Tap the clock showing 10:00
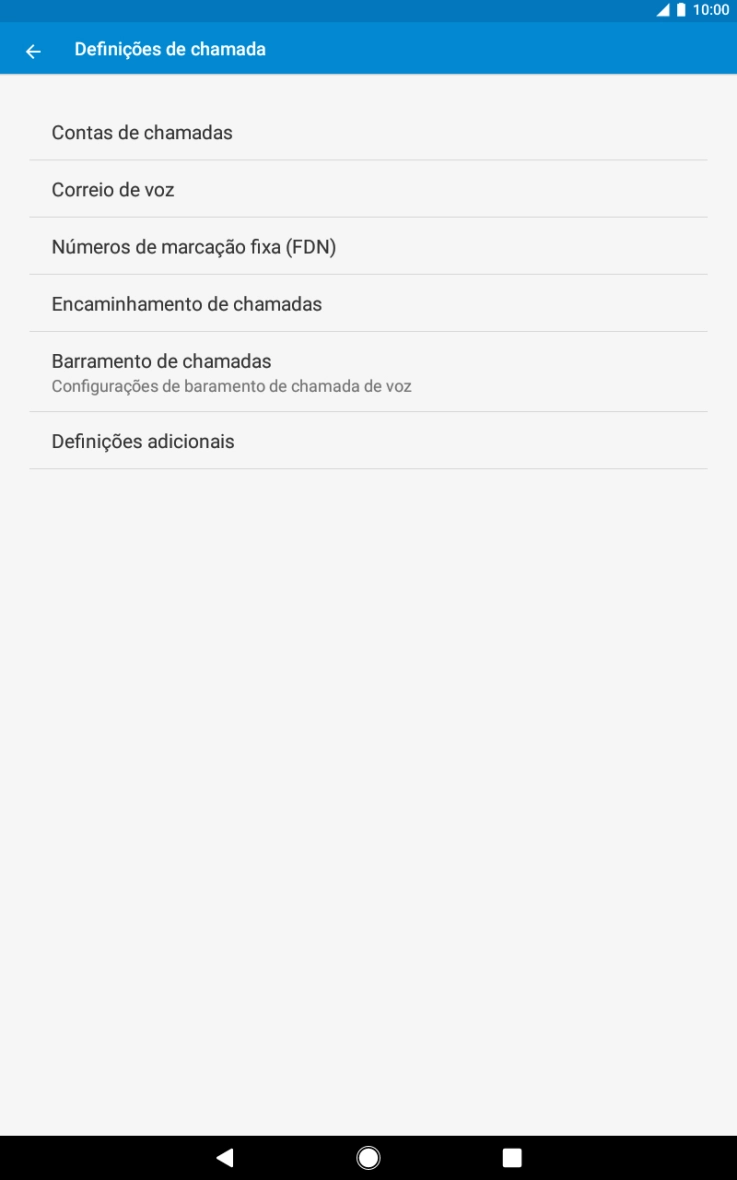Screen dimensions: 737x1180 [712, 10]
